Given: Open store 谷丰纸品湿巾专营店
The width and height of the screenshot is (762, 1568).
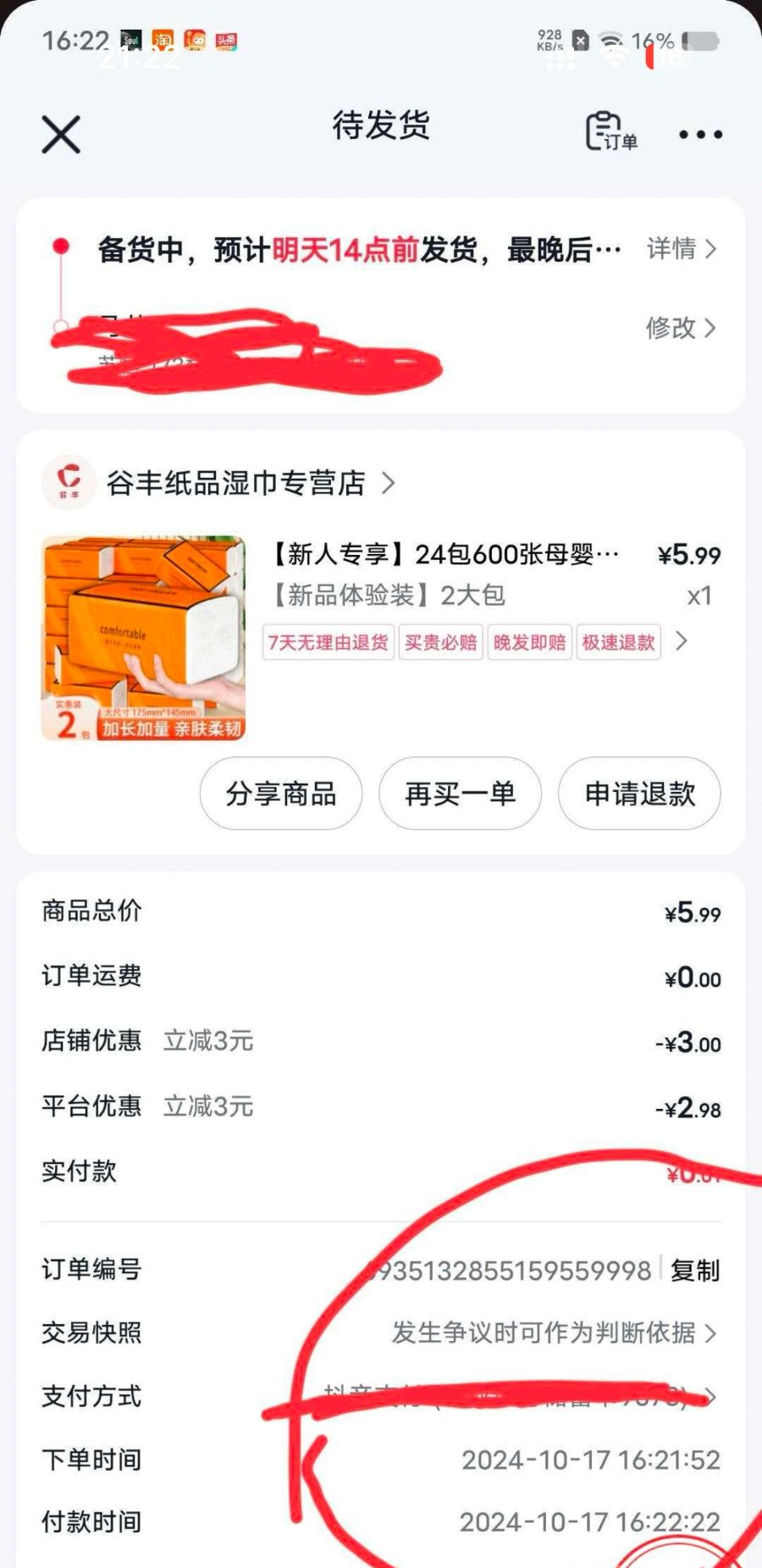Looking at the screenshot, I should click(237, 483).
